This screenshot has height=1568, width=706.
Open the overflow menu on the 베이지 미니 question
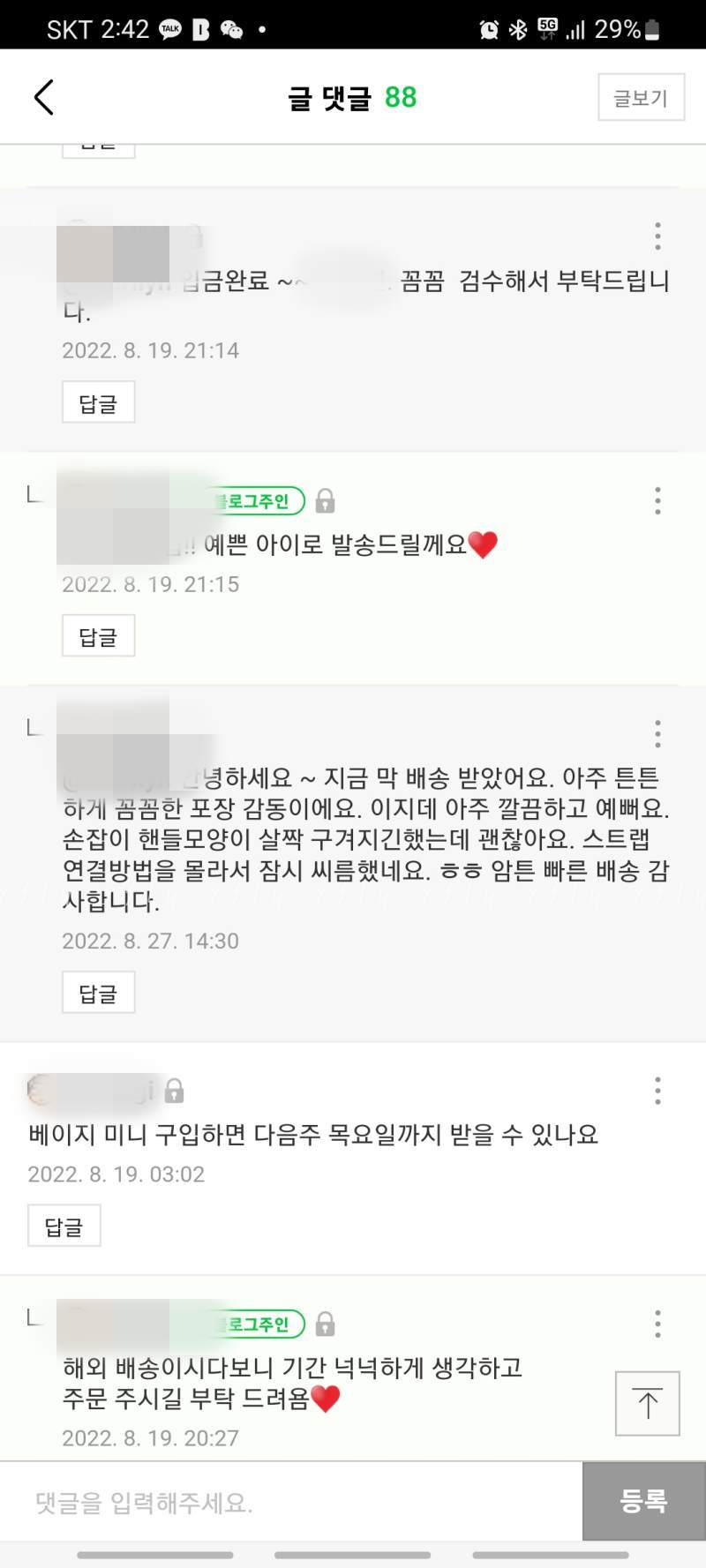tap(657, 1091)
